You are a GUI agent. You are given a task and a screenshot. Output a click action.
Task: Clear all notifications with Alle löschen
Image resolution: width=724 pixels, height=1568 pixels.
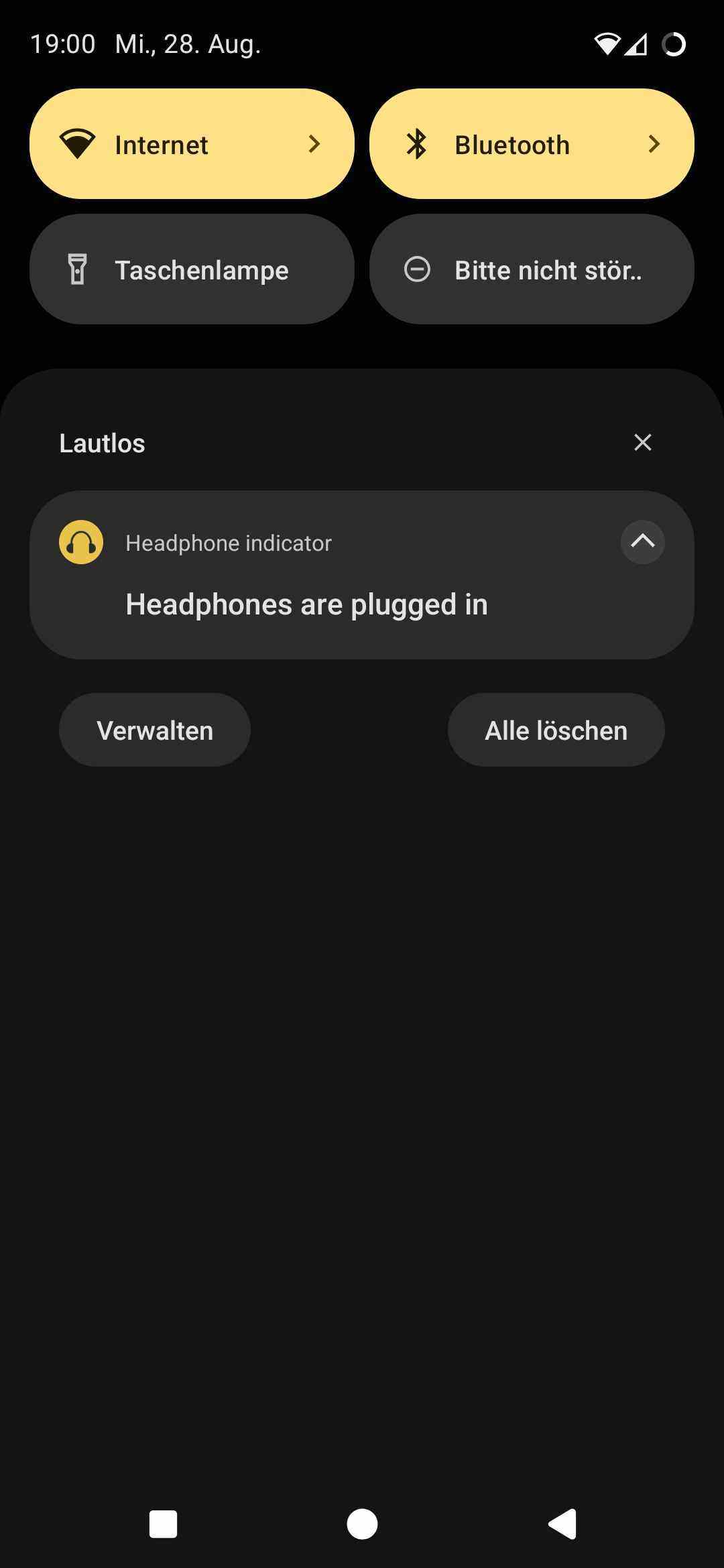pyautogui.click(x=556, y=730)
